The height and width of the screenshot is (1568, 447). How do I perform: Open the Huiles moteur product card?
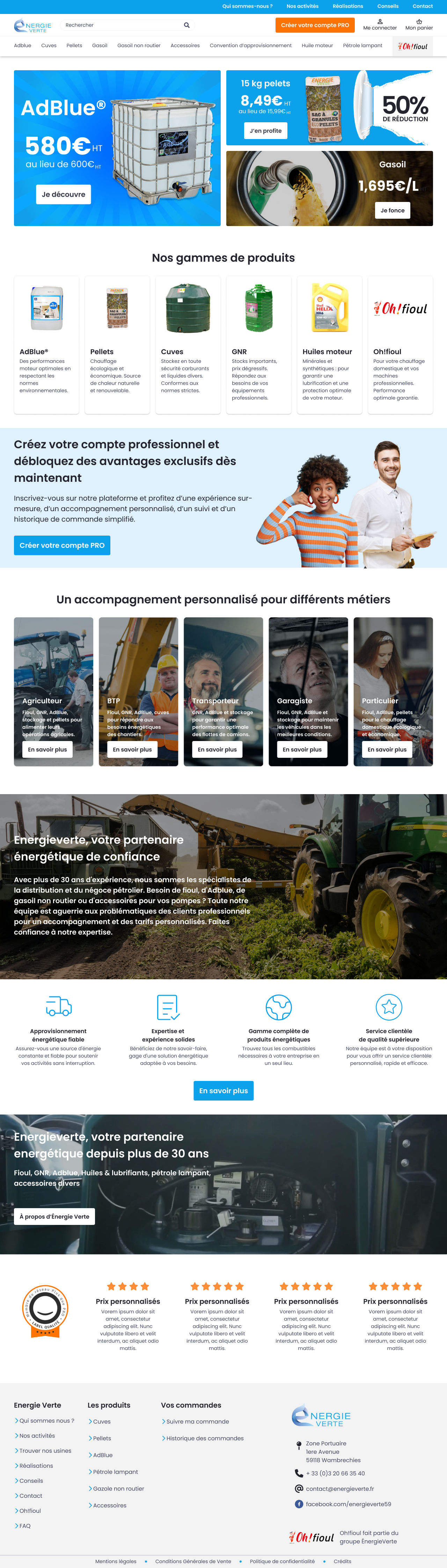pos(329,344)
